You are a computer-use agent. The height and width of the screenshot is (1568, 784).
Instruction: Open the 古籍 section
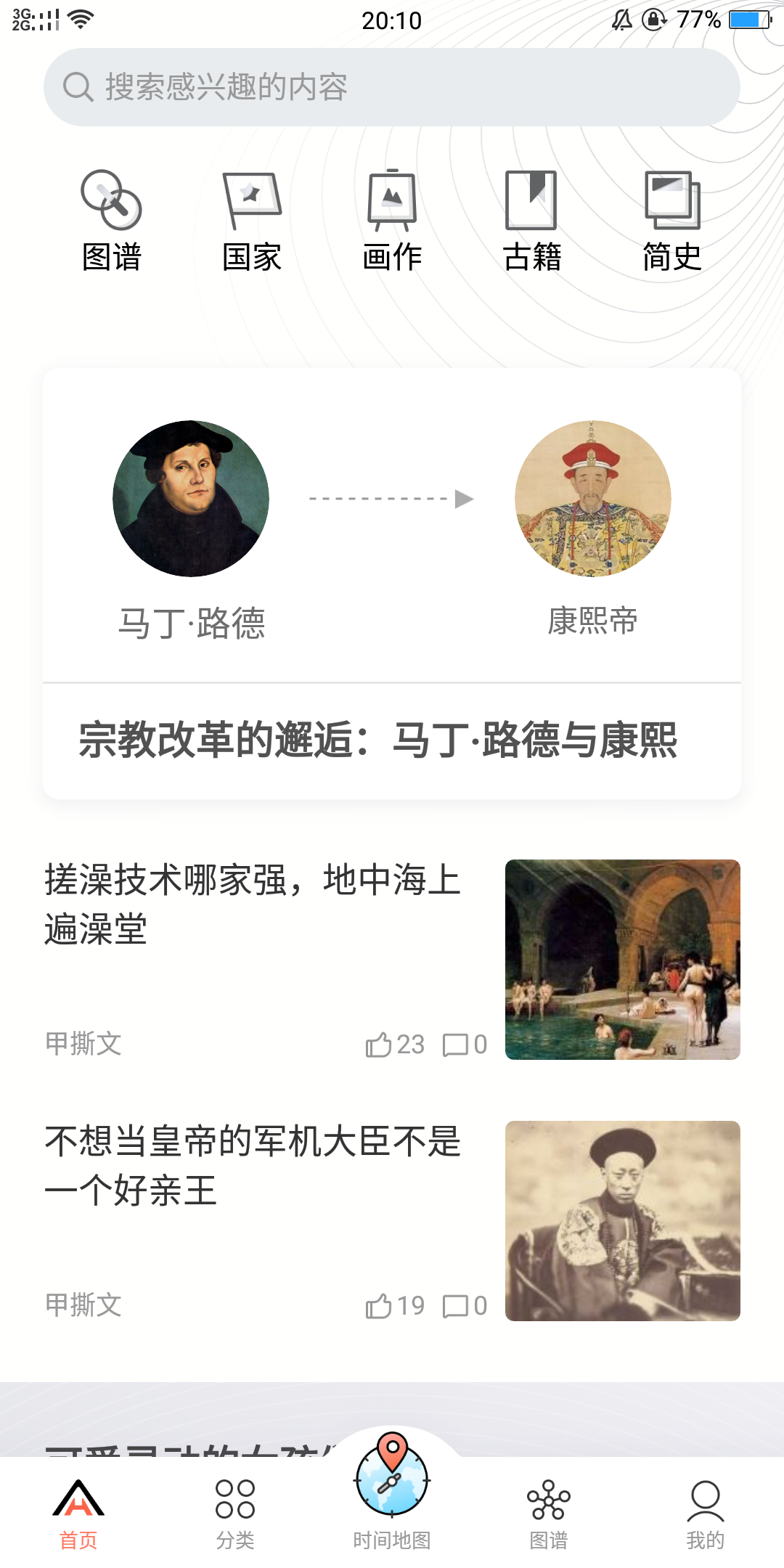[x=532, y=221]
